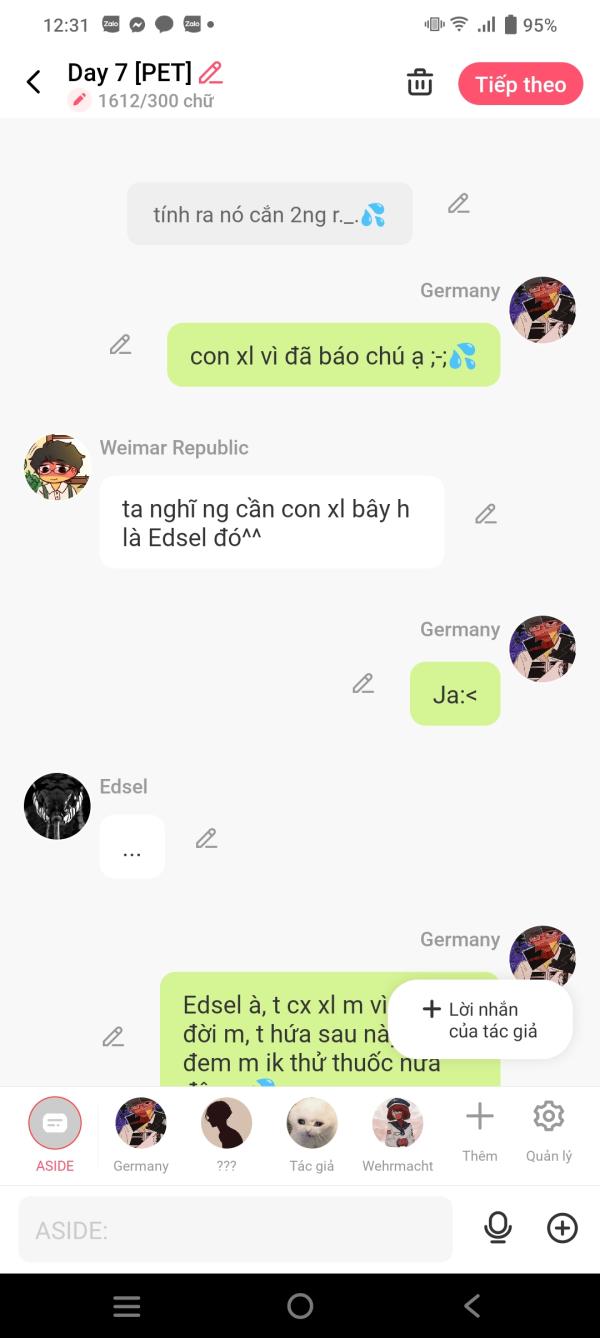Delete with the trash can icon

420,83
